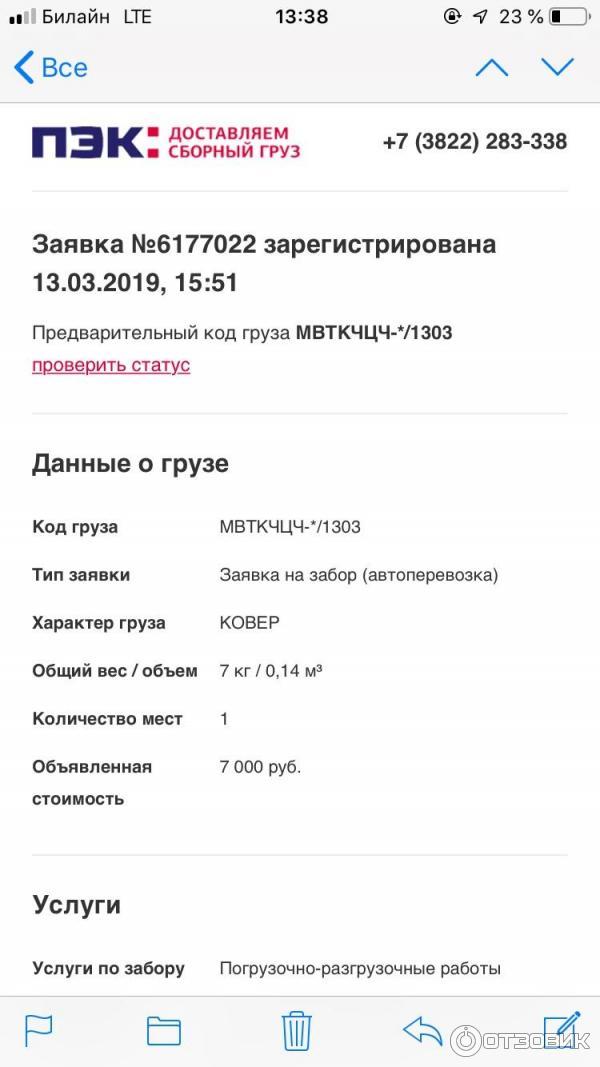Compose a new email
Image resolution: width=600 pixels, height=1067 pixels.
coord(562,1028)
